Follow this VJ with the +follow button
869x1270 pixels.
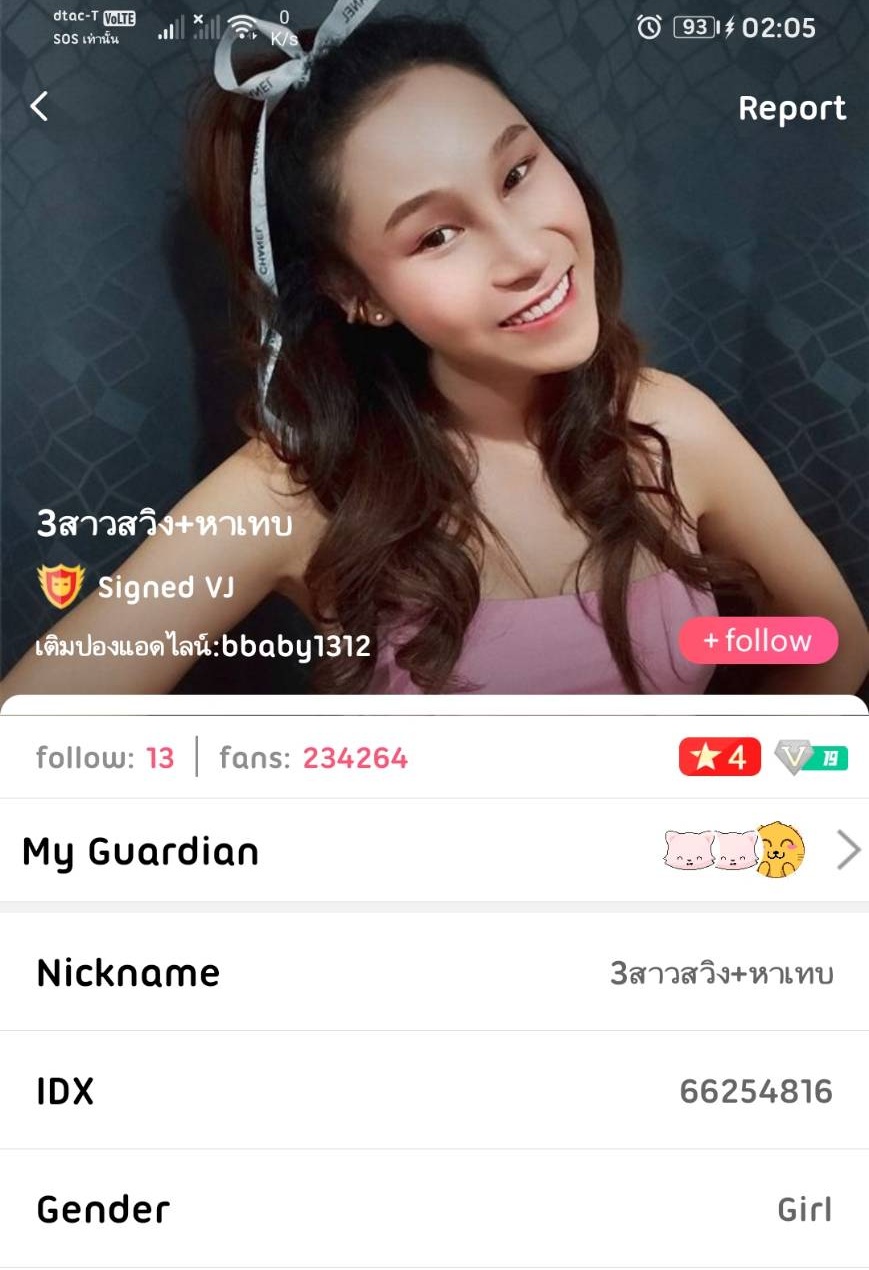[x=758, y=640]
